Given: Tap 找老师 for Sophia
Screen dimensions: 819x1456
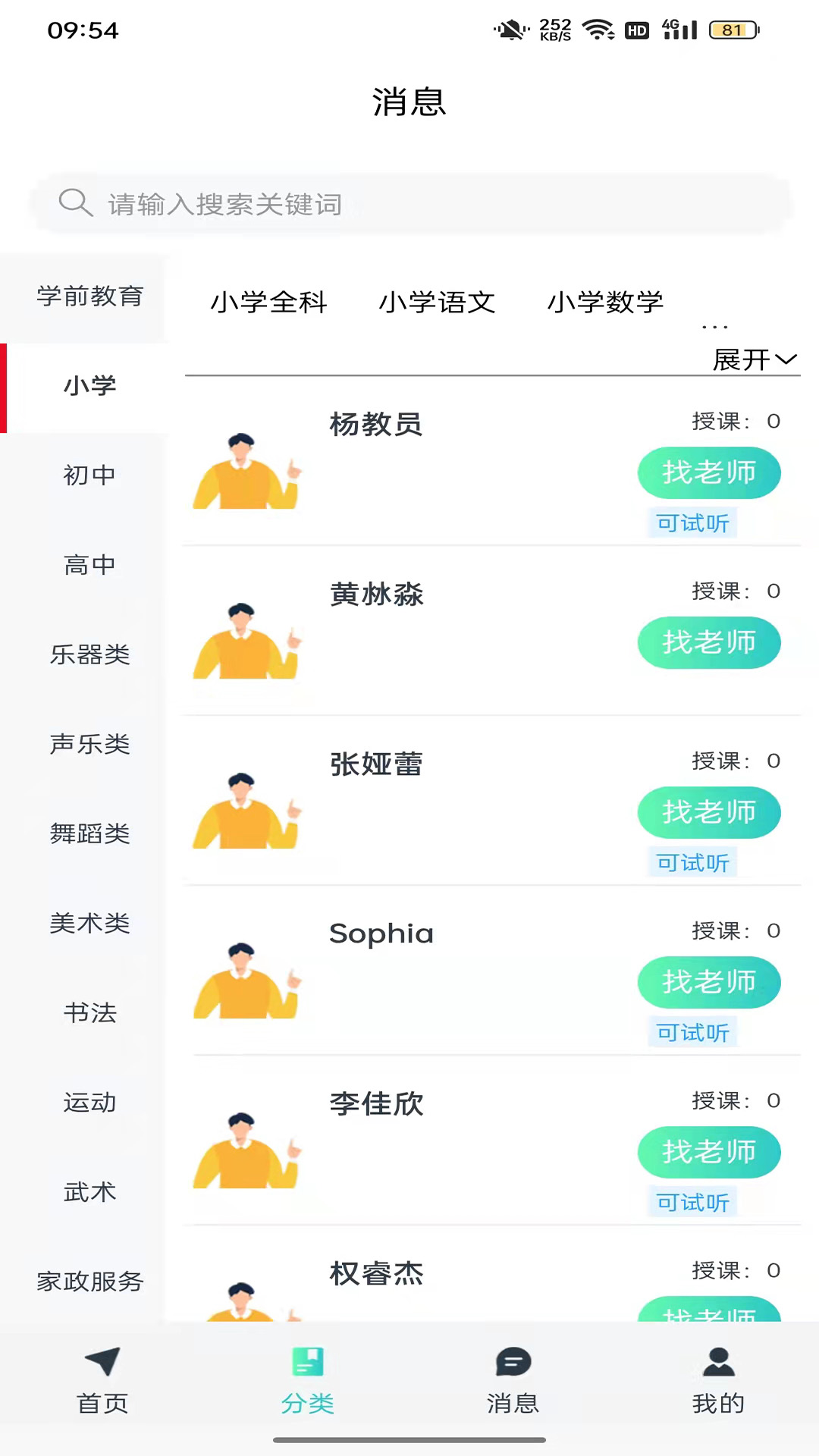Looking at the screenshot, I should click(x=708, y=982).
